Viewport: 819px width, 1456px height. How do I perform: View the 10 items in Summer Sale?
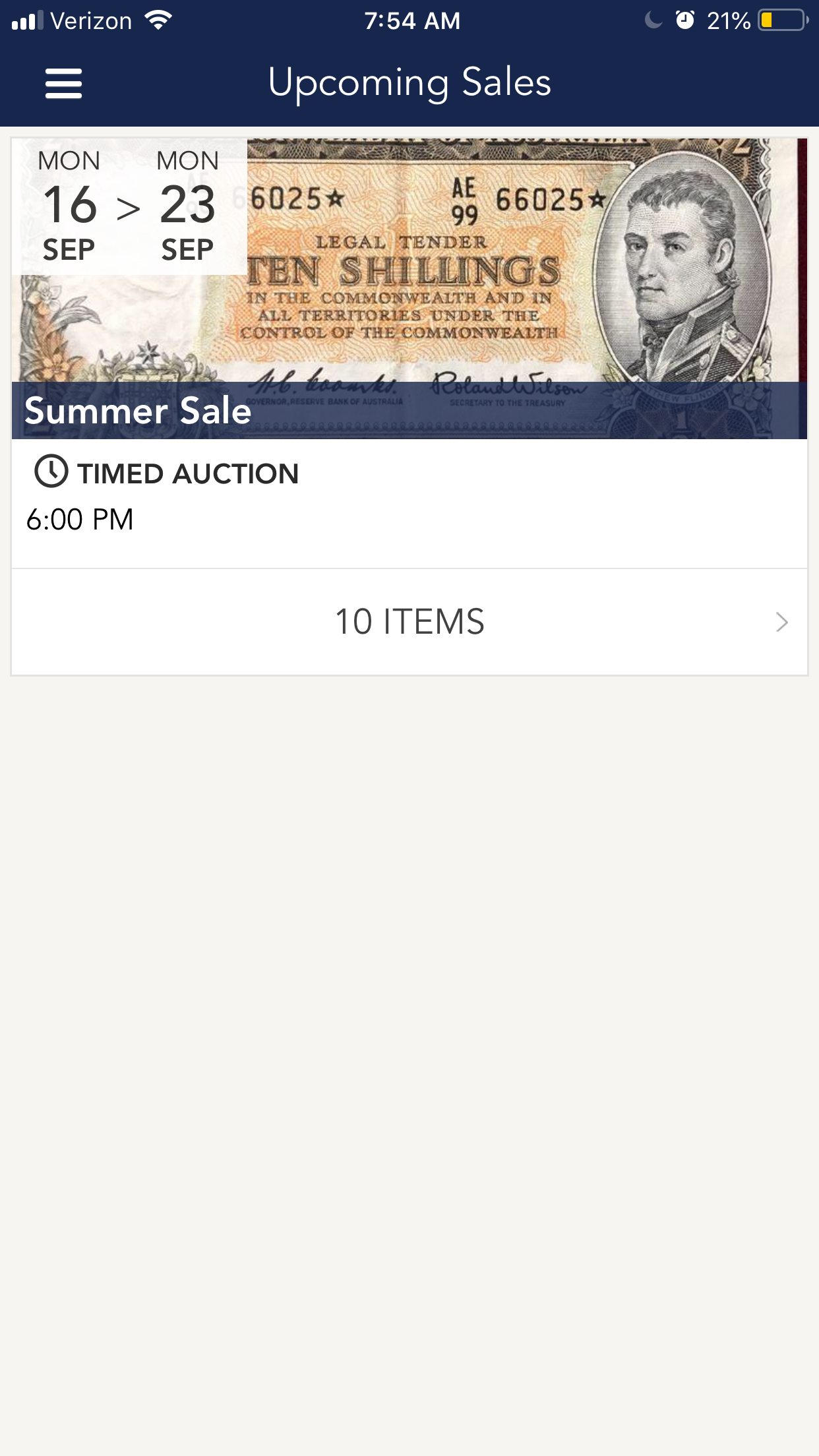409,622
